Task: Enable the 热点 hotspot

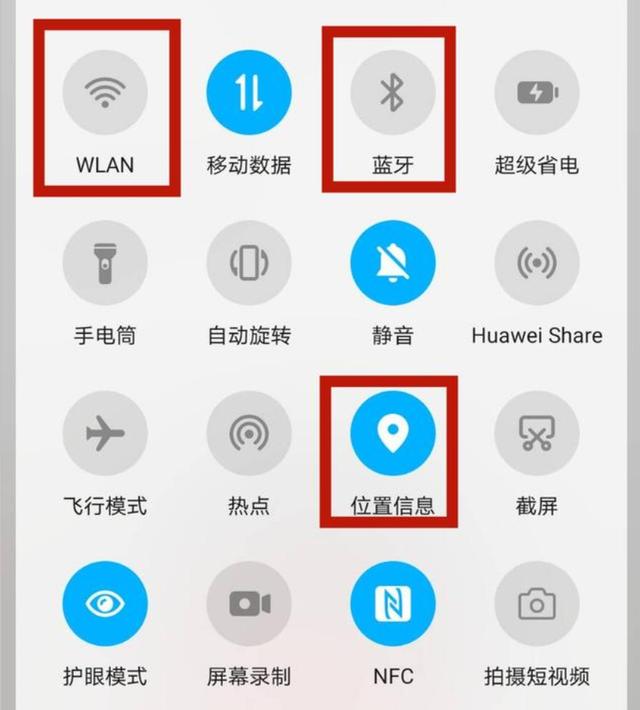Action: (x=248, y=434)
